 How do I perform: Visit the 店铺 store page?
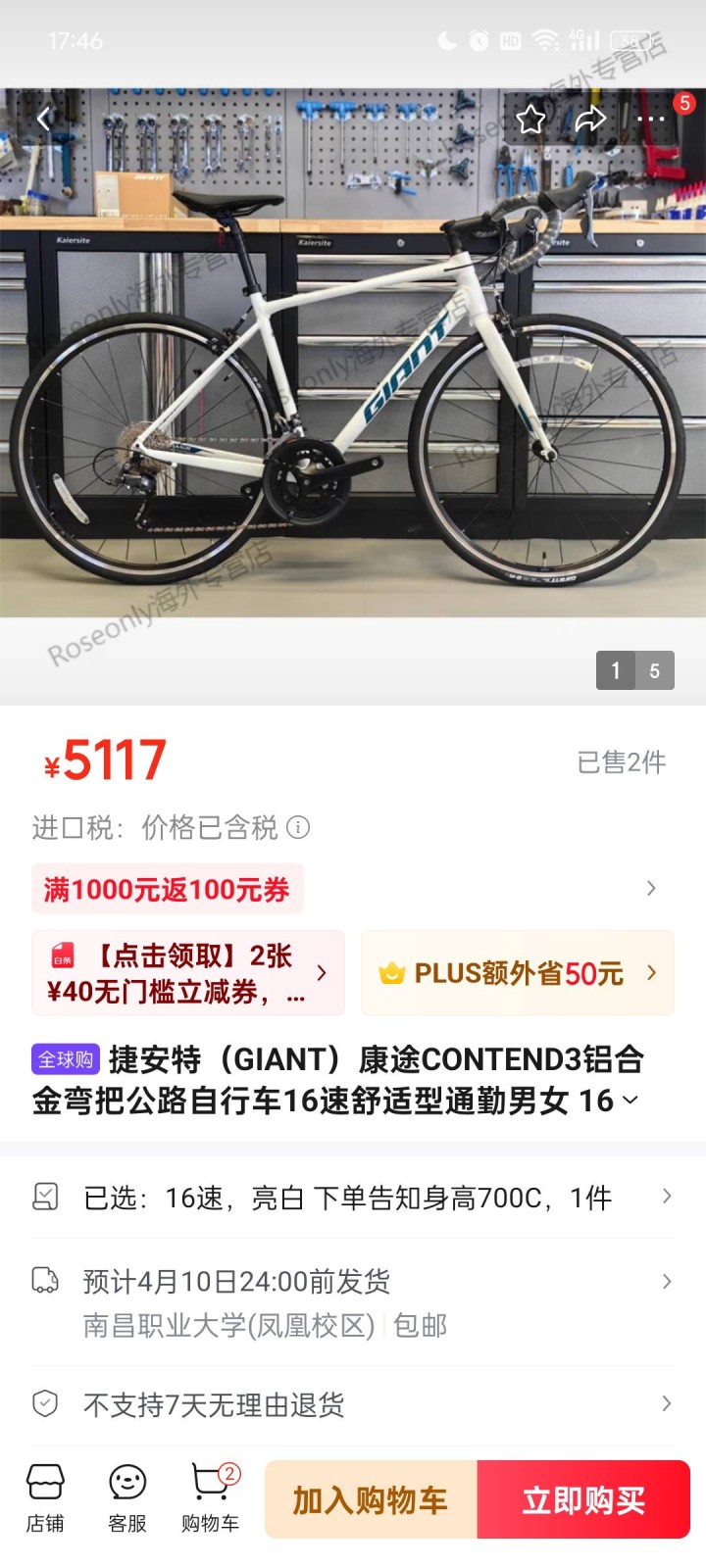[x=45, y=1497]
